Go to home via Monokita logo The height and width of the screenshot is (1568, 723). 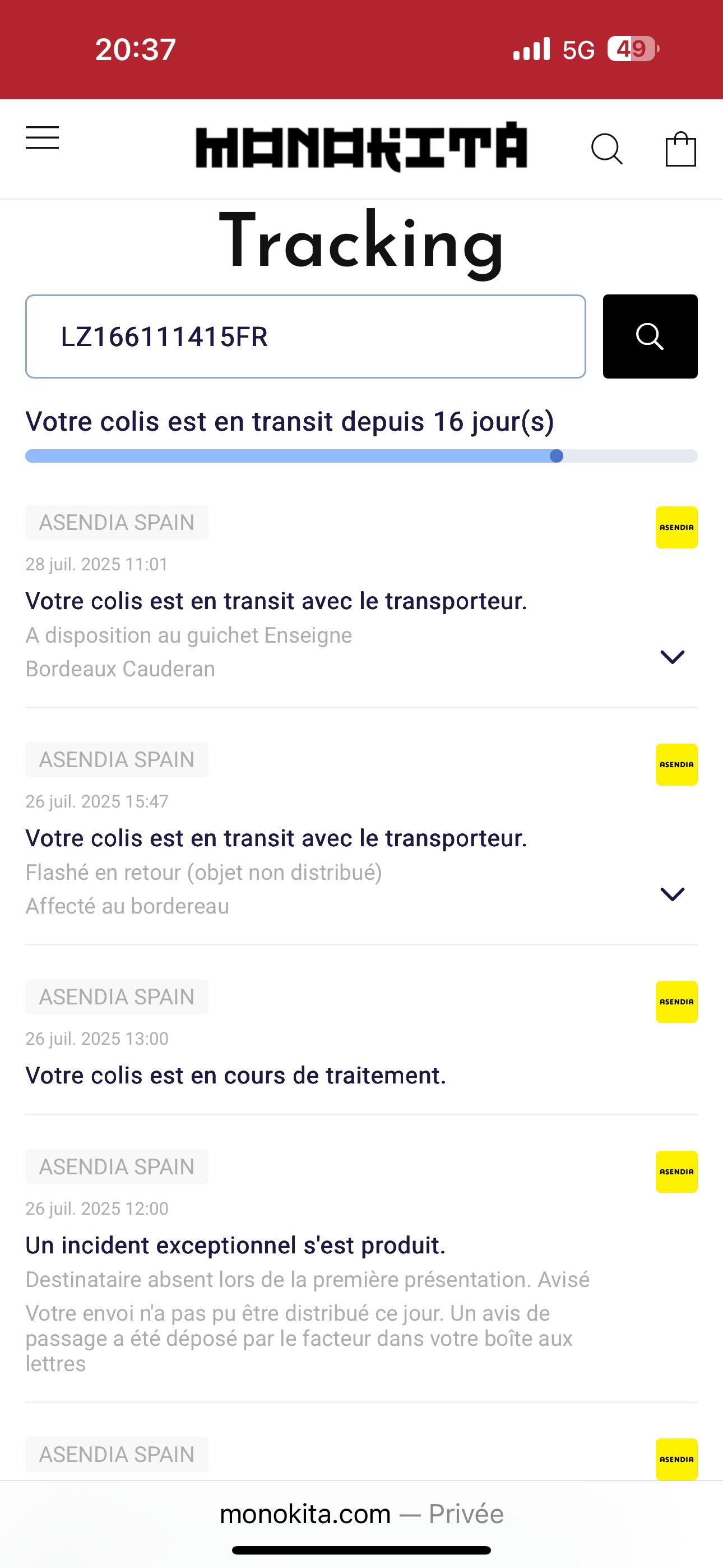pyautogui.click(x=361, y=146)
